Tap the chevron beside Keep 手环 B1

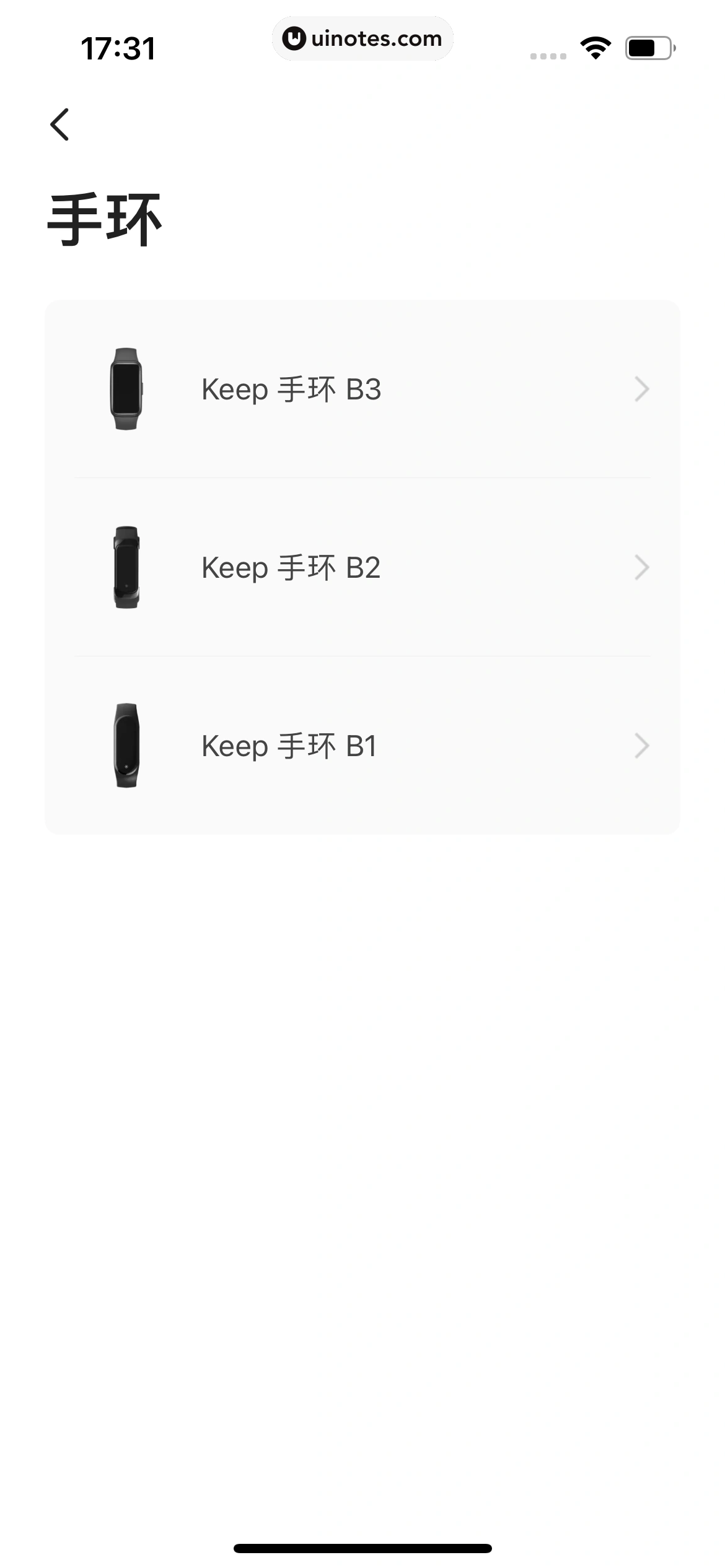pos(643,746)
